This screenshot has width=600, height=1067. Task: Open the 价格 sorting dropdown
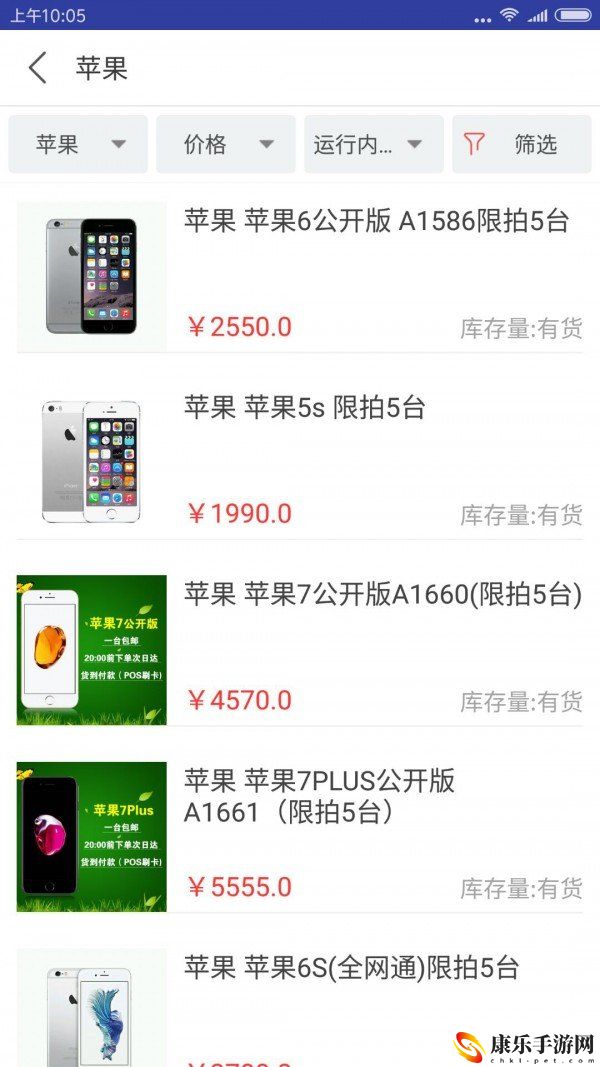pos(226,144)
